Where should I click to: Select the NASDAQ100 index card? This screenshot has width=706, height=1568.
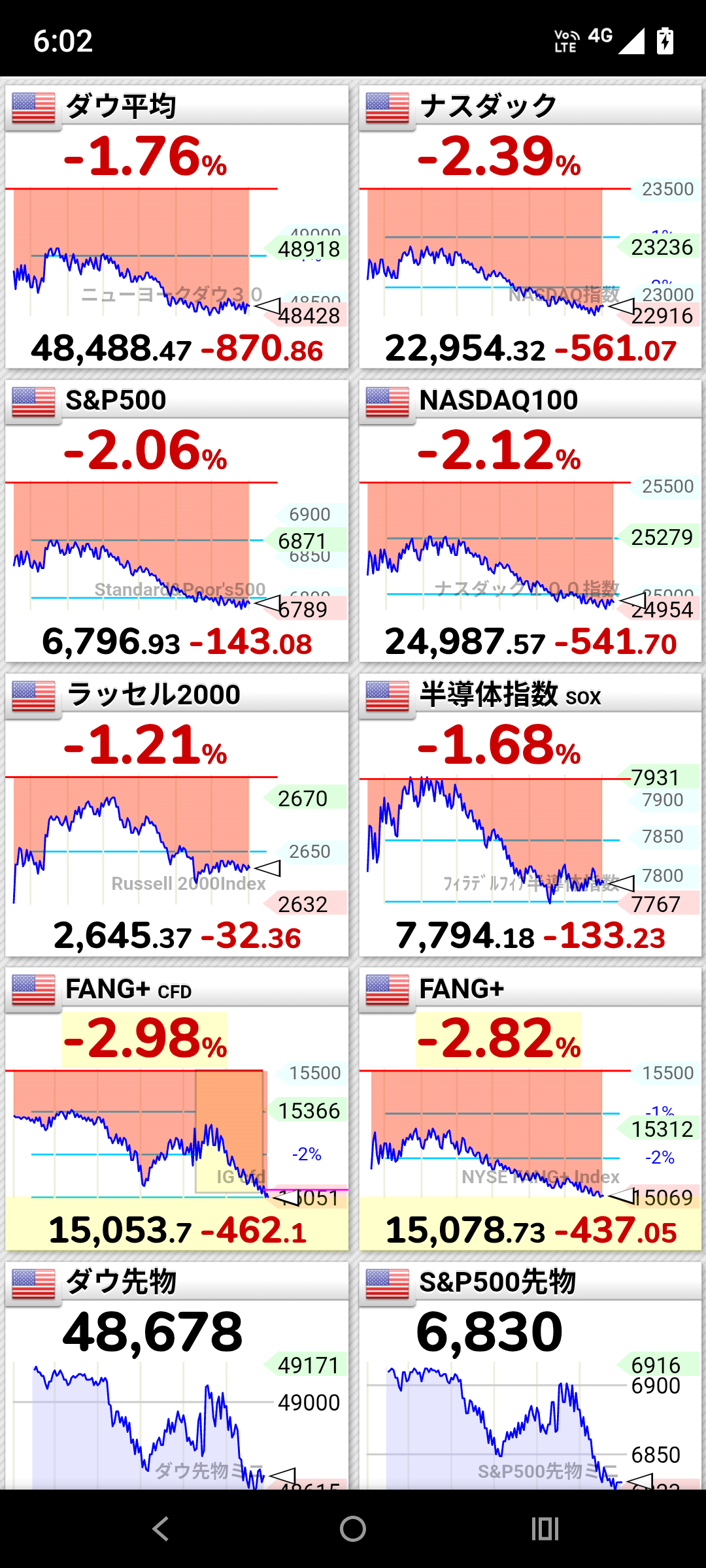pyautogui.click(x=529, y=521)
